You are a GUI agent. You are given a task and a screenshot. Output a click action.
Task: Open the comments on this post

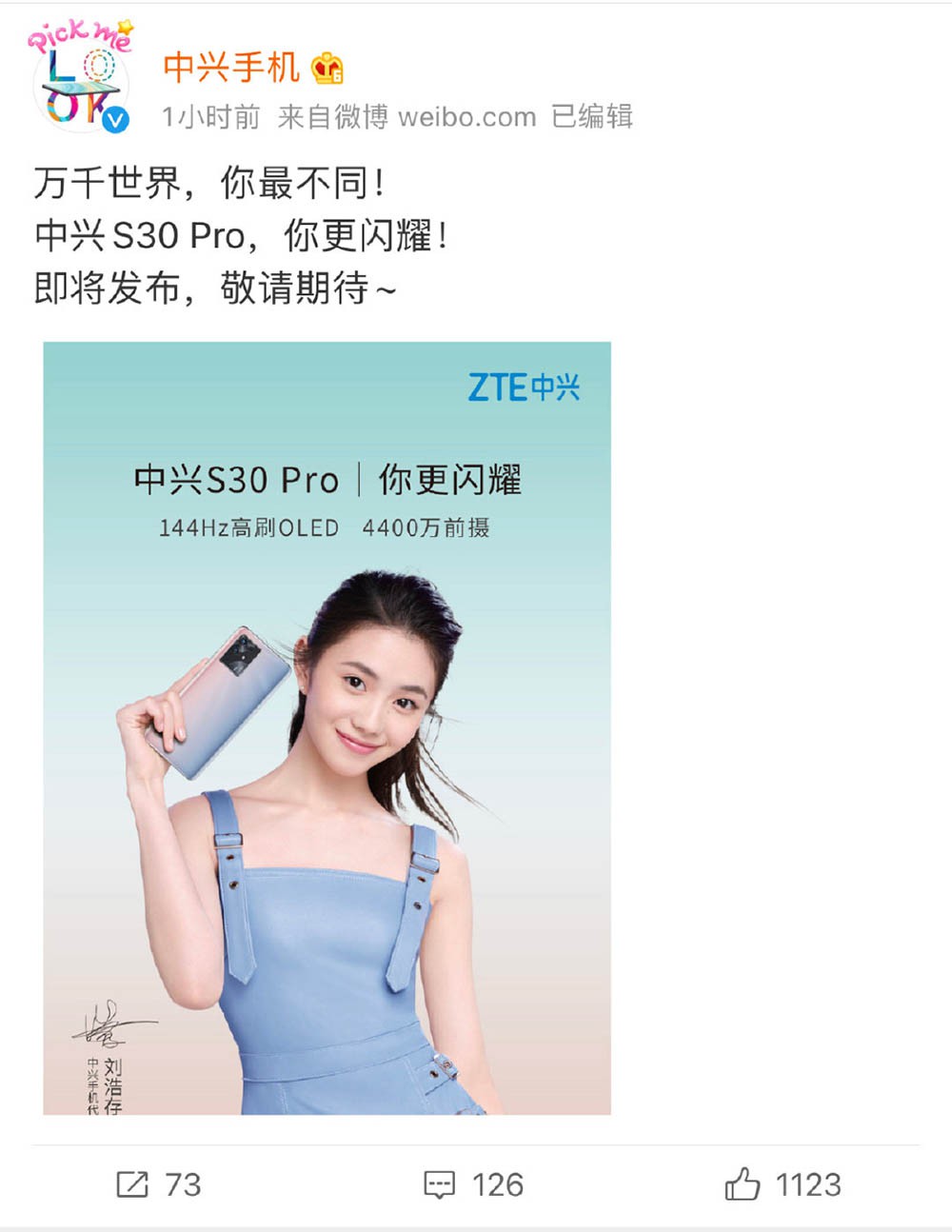pyautogui.click(x=473, y=1185)
